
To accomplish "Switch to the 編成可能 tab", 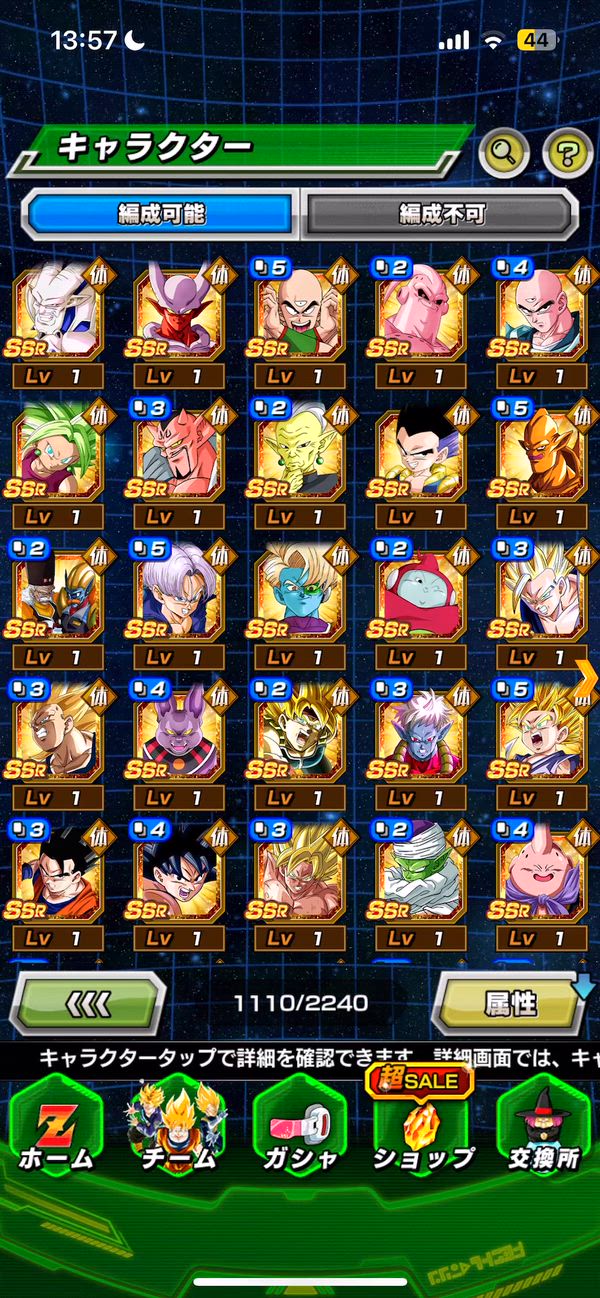I will click(x=161, y=213).
